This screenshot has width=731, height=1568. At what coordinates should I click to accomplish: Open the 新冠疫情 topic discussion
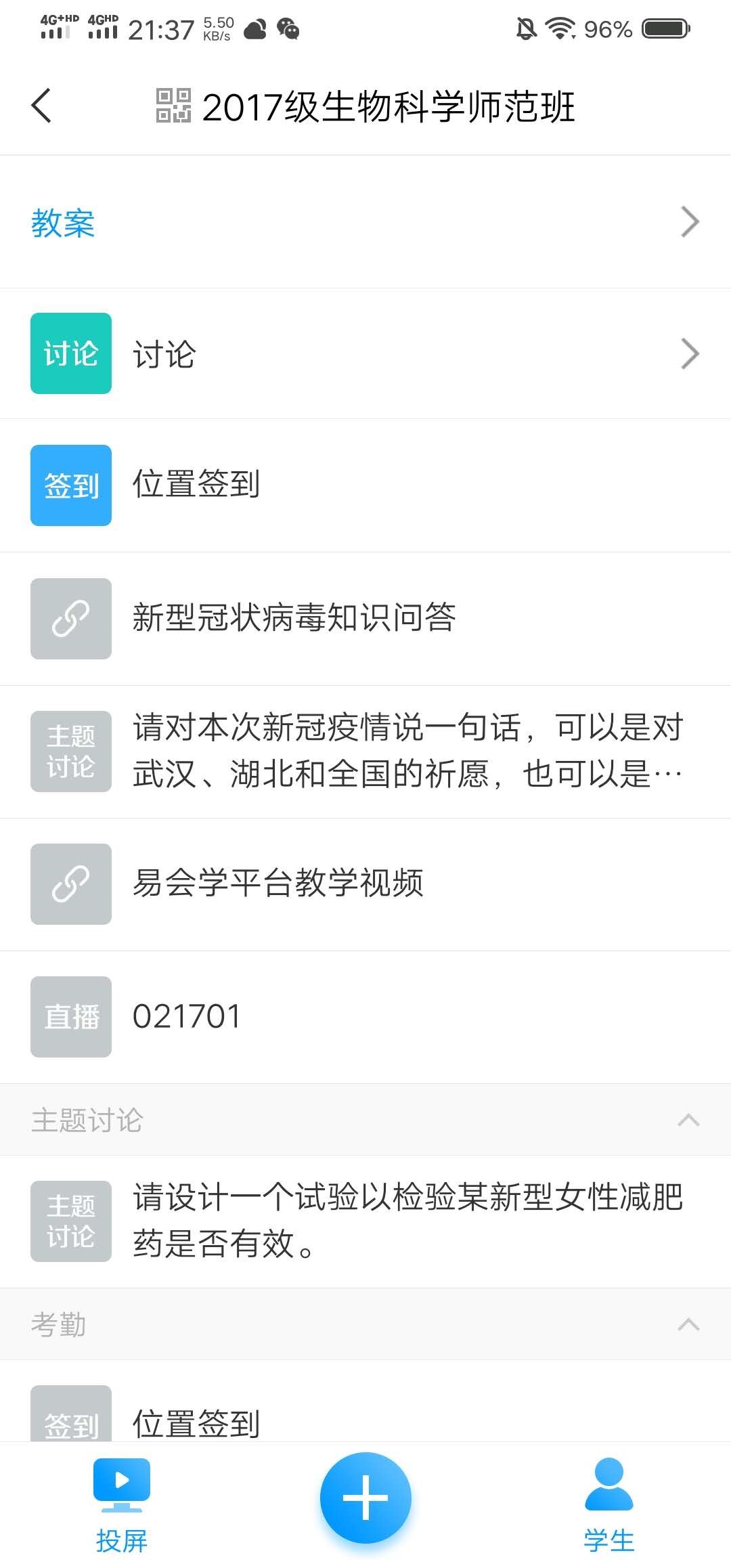click(x=365, y=751)
